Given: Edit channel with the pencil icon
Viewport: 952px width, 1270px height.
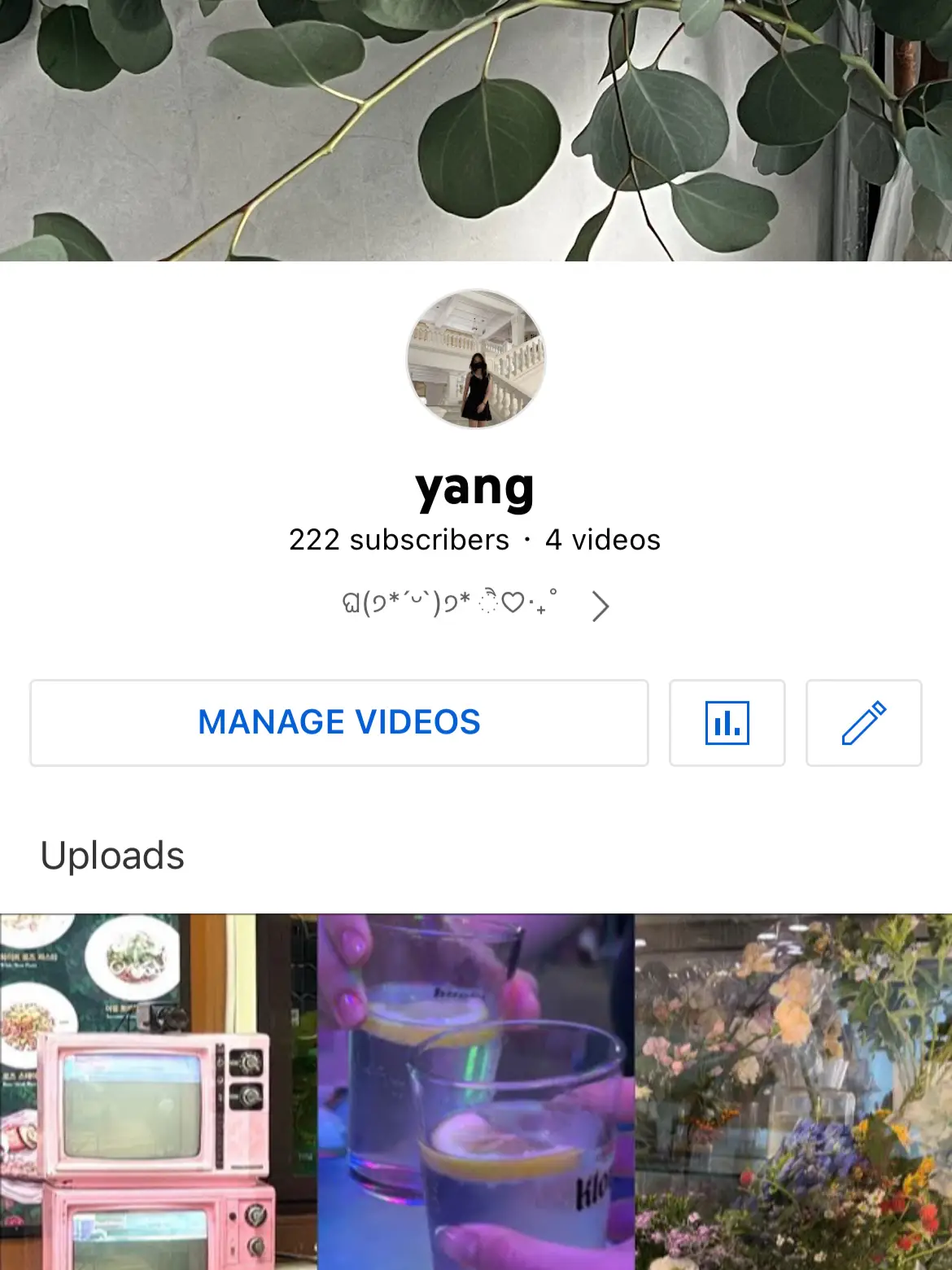Looking at the screenshot, I should click(x=863, y=723).
